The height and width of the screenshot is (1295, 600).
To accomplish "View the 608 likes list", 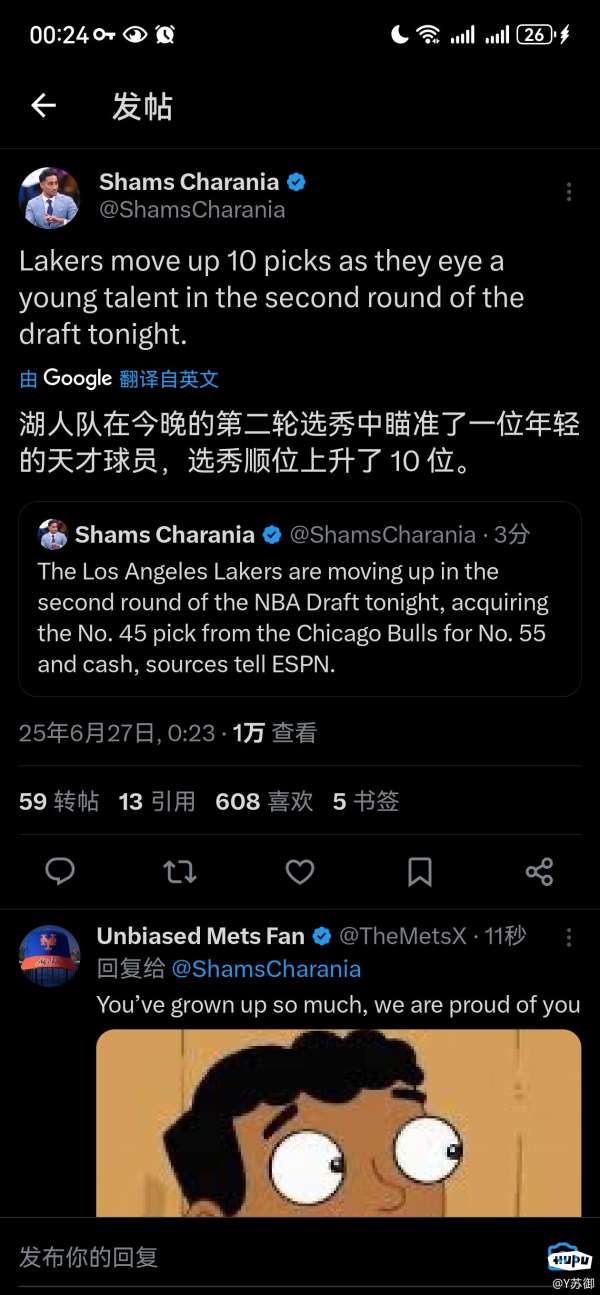I will click(x=264, y=801).
